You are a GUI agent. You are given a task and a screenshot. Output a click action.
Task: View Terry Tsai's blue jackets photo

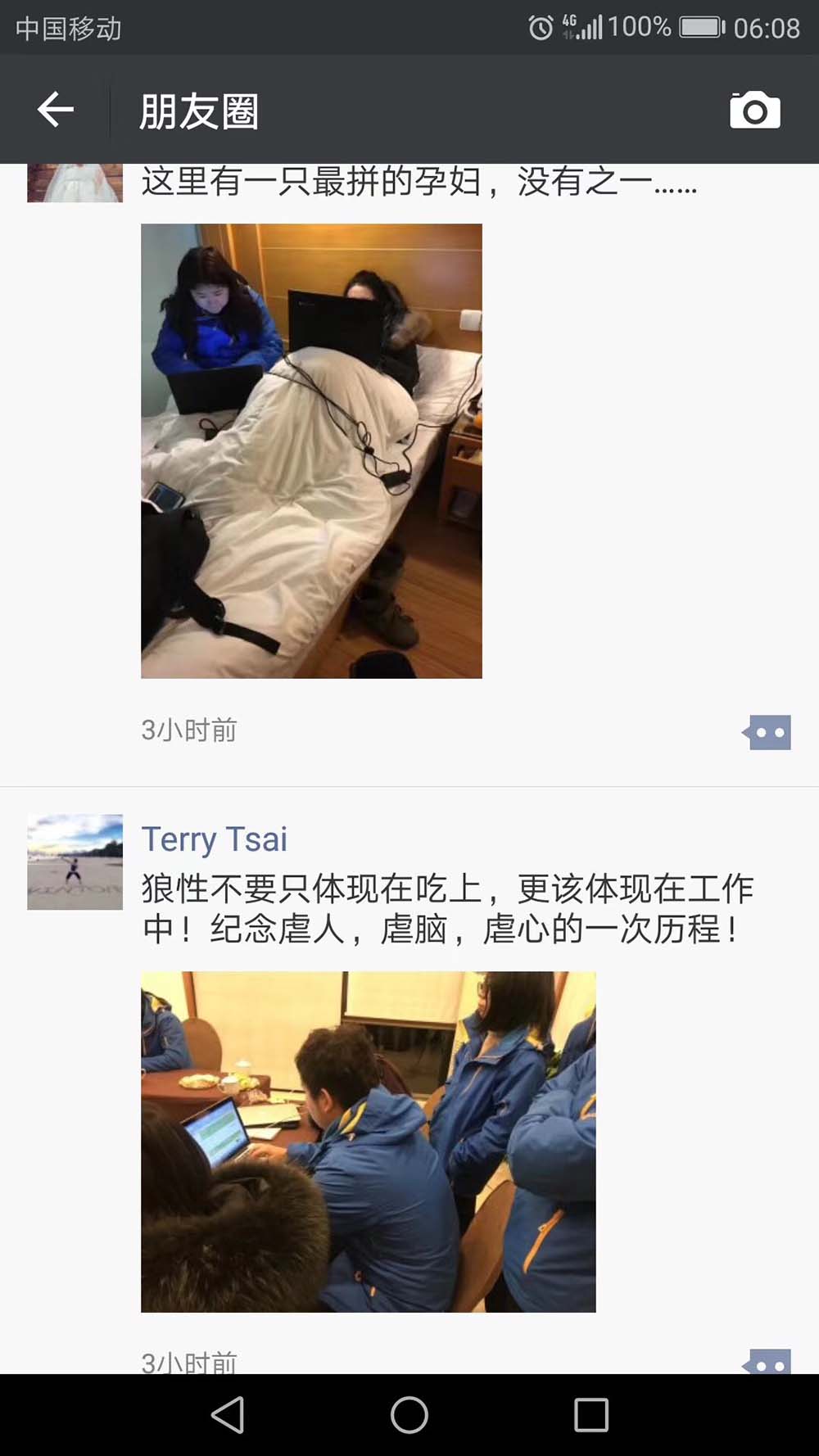[x=368, y=1142]
